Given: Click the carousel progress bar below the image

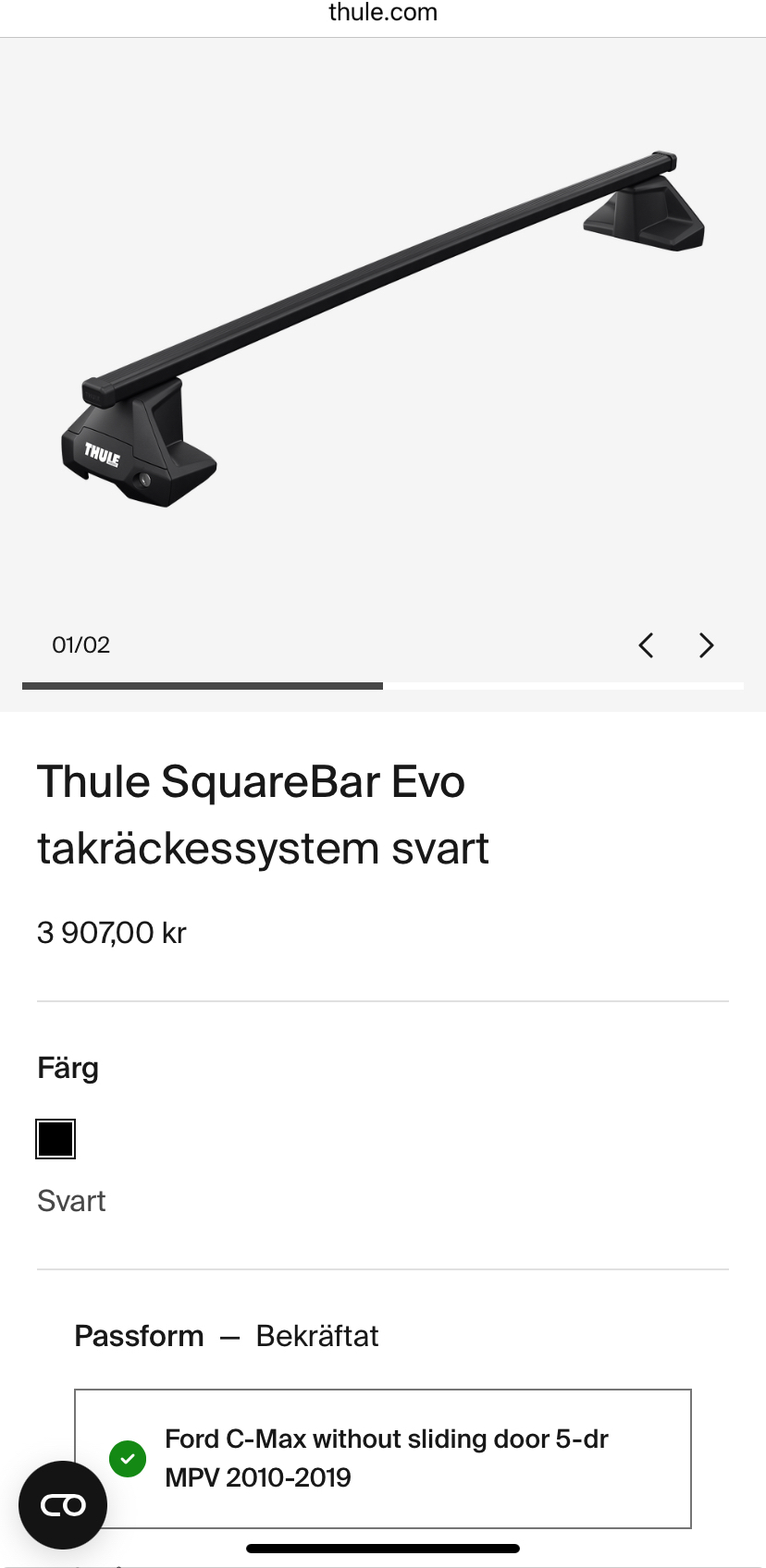Looking at the screenshot, I should click(382, 686).
